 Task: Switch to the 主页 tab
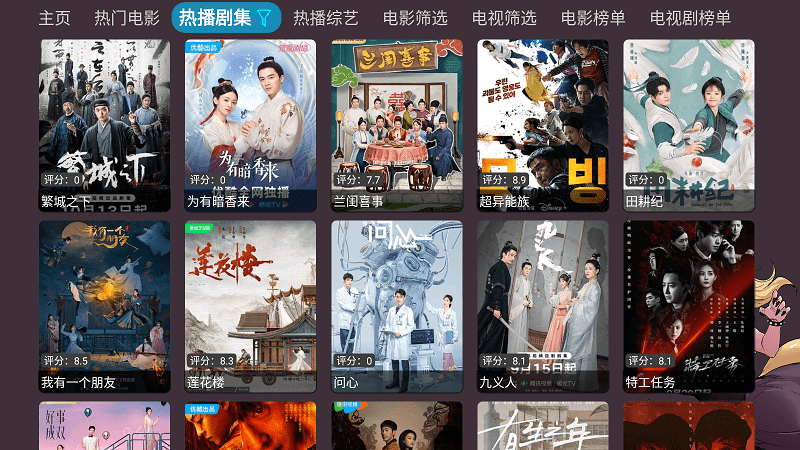click(54, 18)
